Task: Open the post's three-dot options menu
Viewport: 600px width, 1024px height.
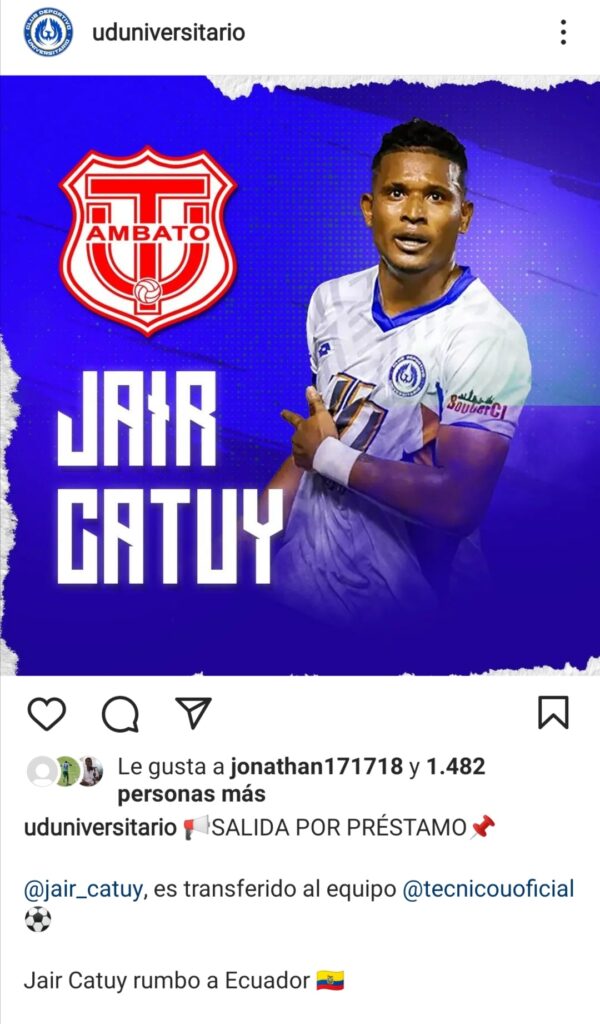Action: [563, 33]
